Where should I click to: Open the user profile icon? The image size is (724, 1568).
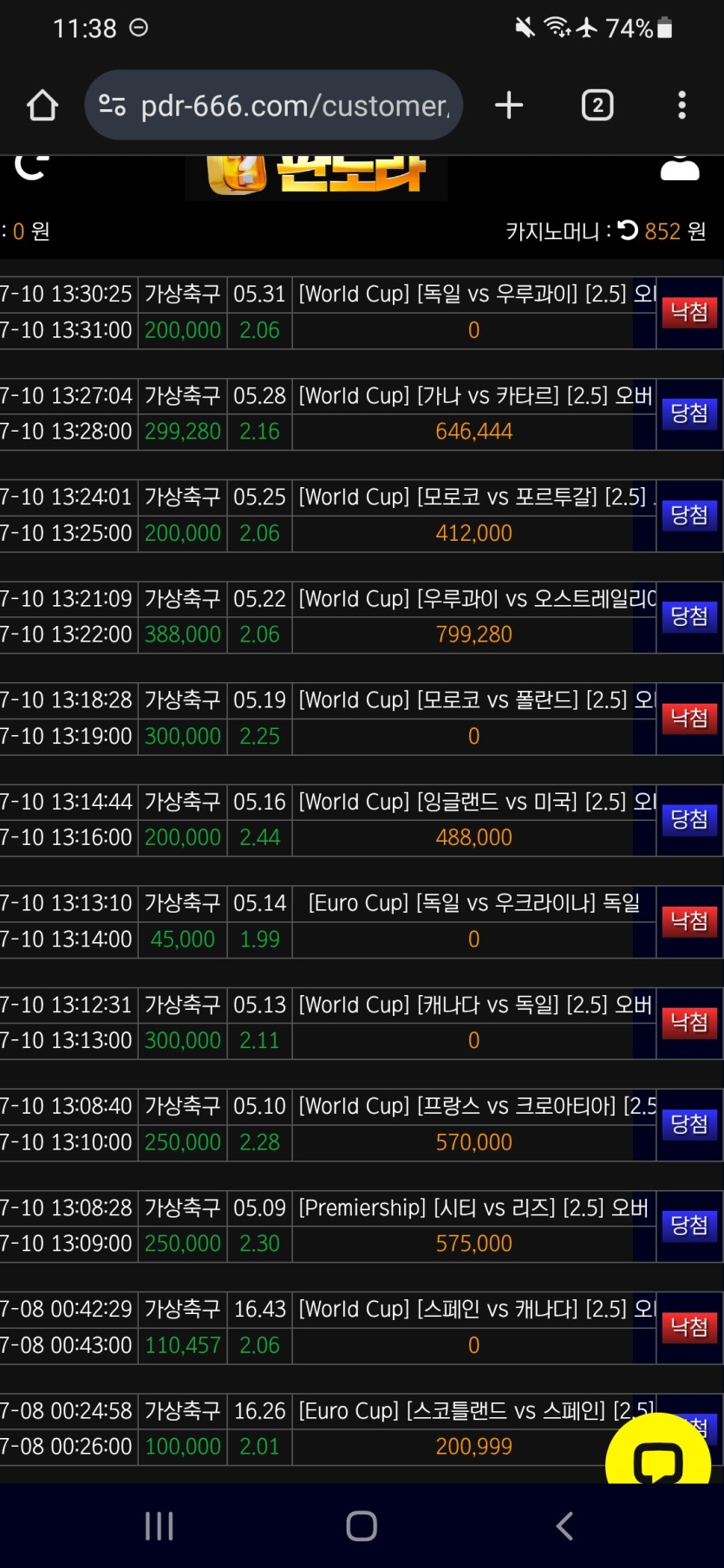point(680,166)
